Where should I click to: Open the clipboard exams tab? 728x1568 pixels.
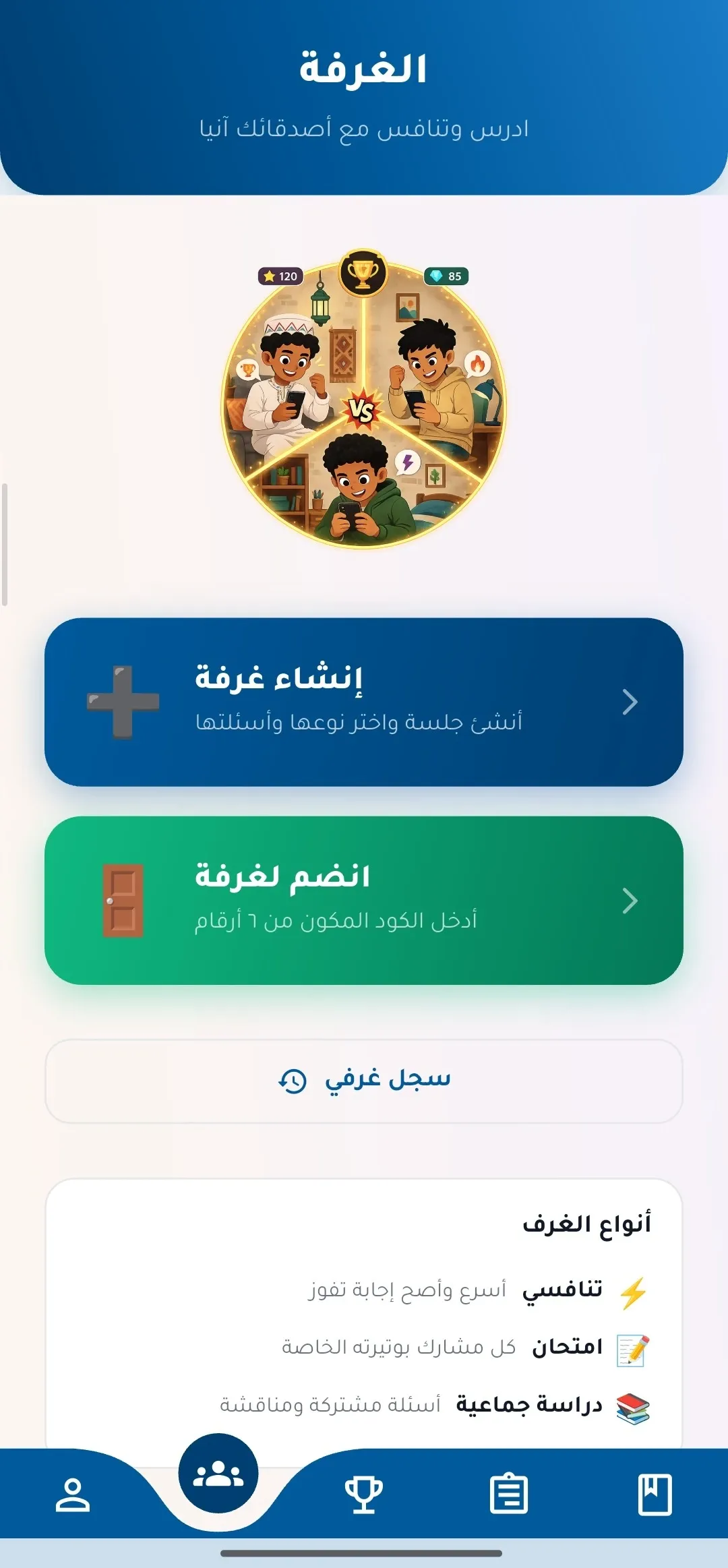[x=509, y=1495]
